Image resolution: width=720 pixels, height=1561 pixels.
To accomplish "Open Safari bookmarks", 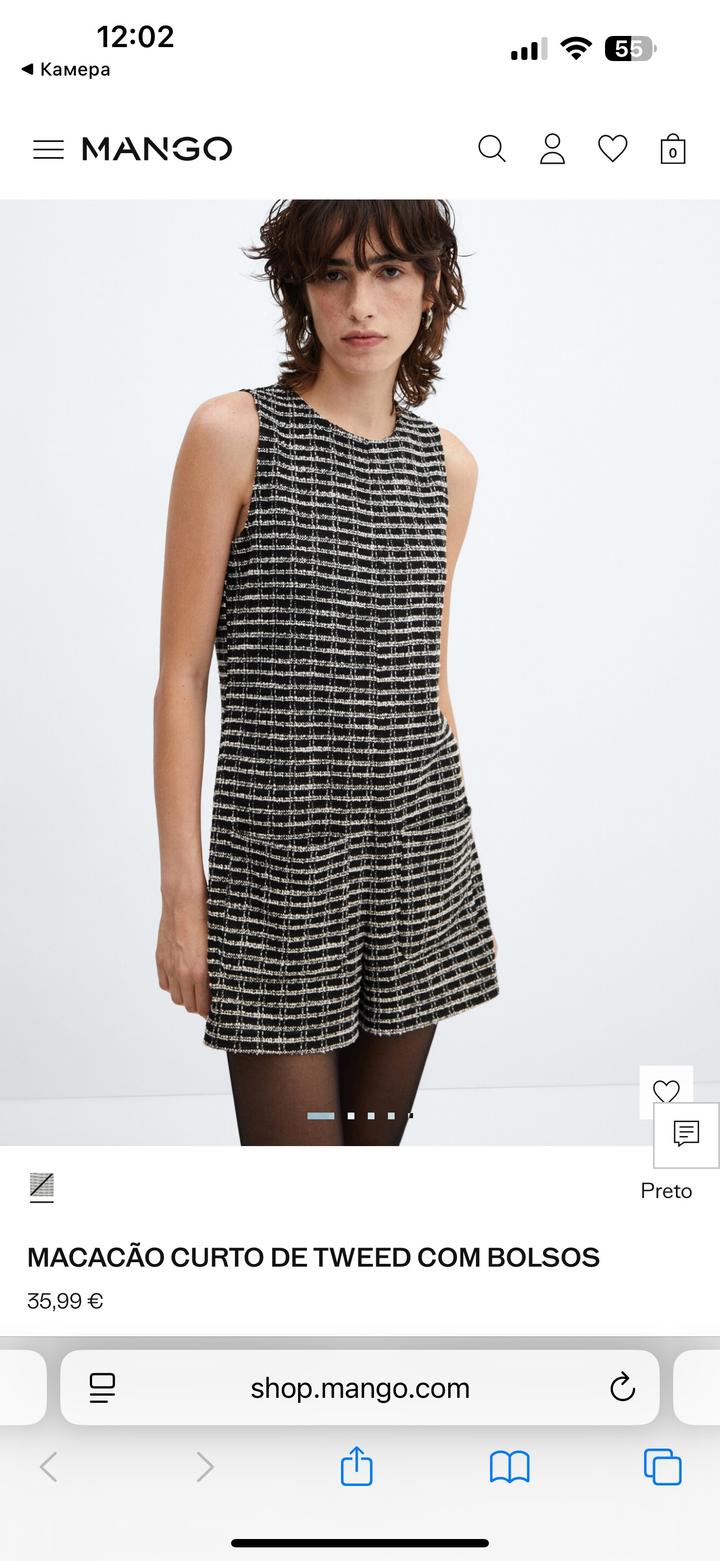I will click(x=509, y=1467).
